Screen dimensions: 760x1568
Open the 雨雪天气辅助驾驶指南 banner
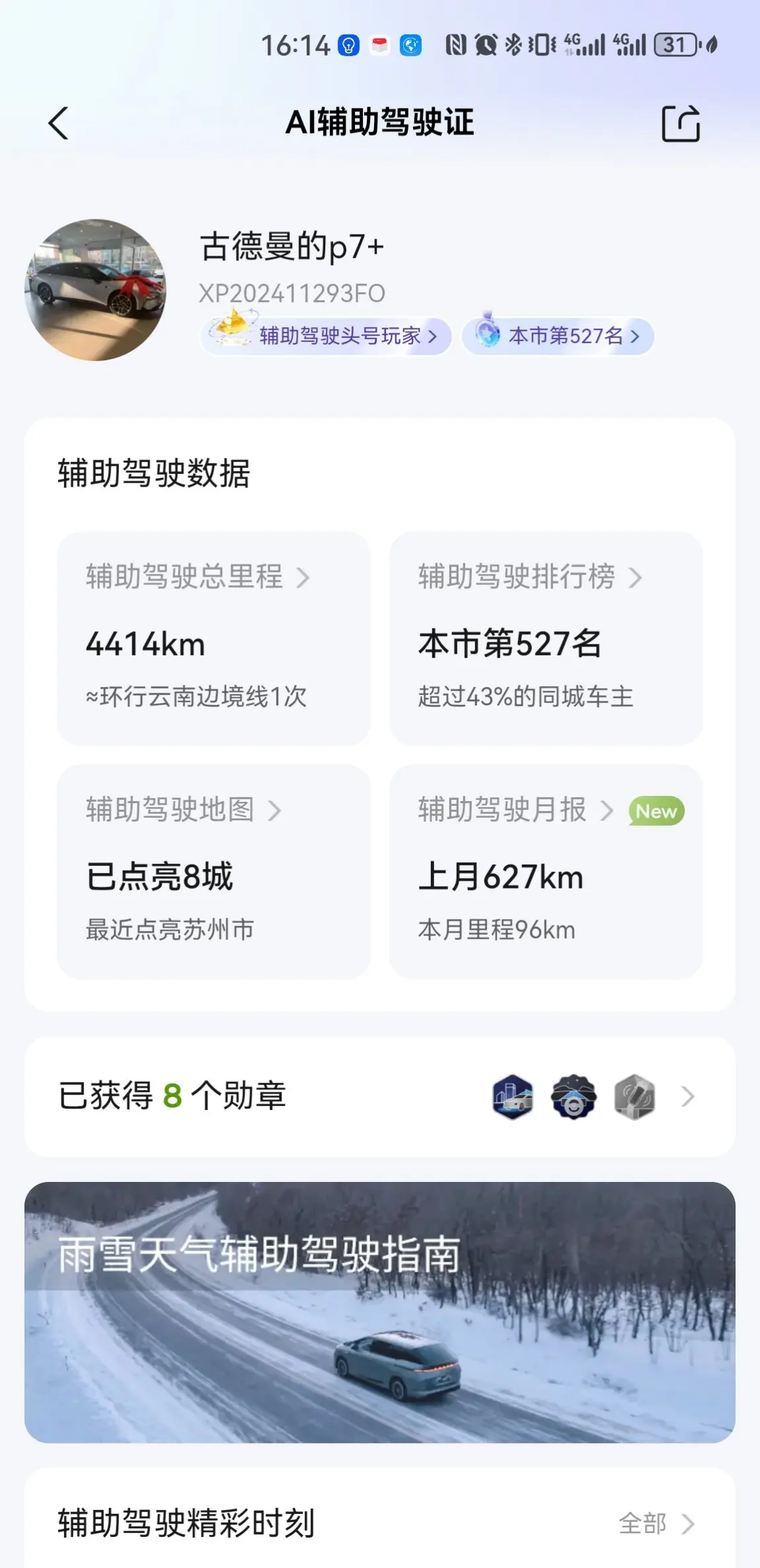[379, 1312]
